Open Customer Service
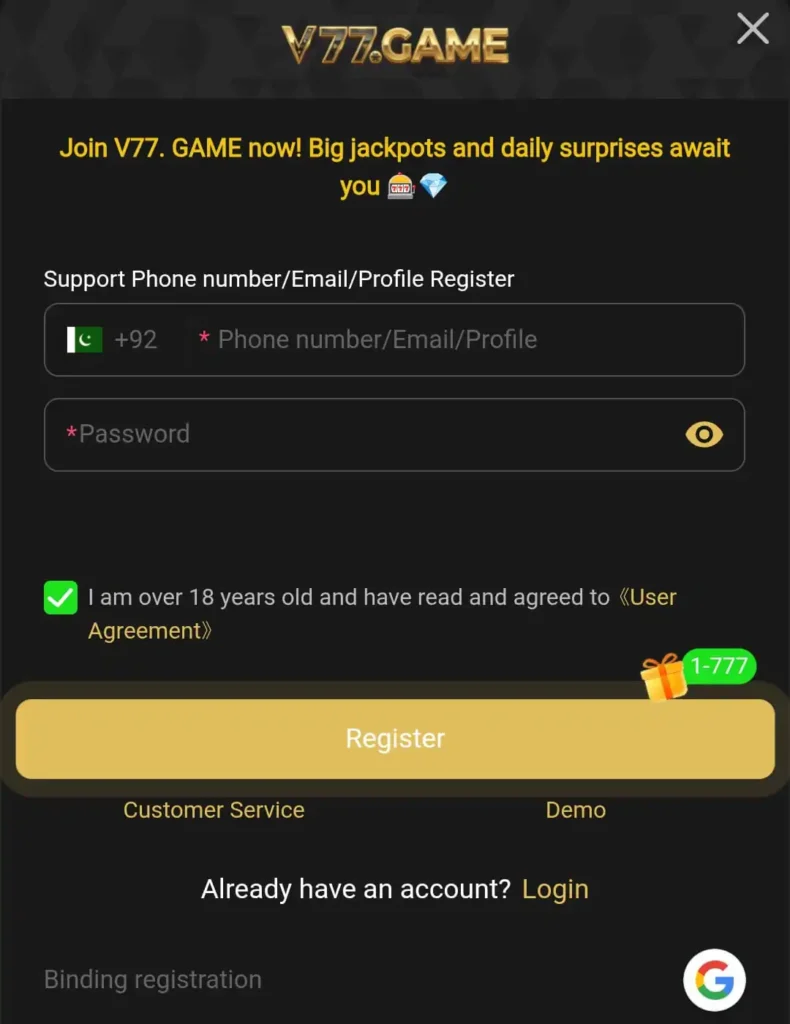This screenshot has height=1024, width=790. [x=214, y=810]
